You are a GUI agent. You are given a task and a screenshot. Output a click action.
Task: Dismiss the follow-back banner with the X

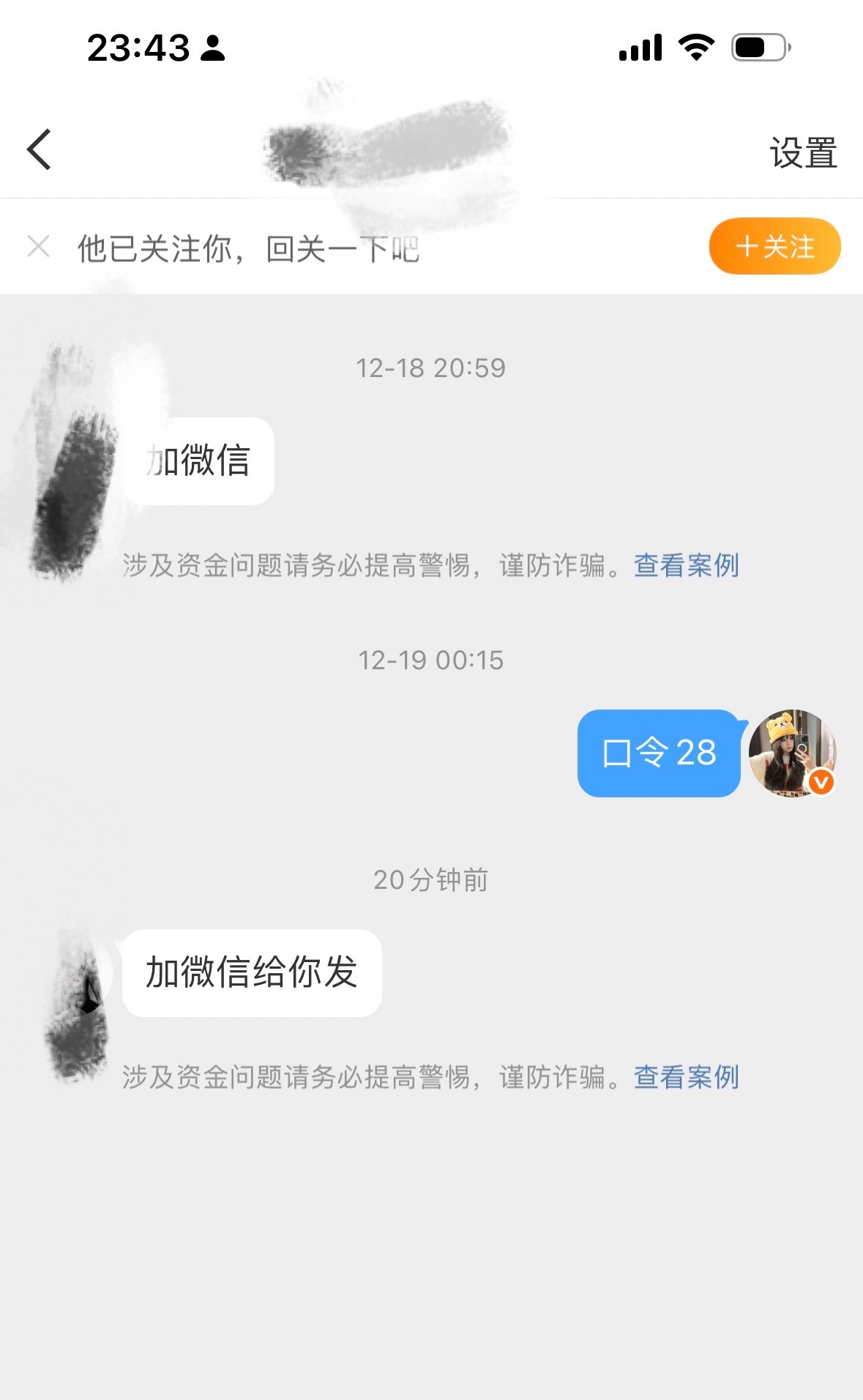point(37,246)
